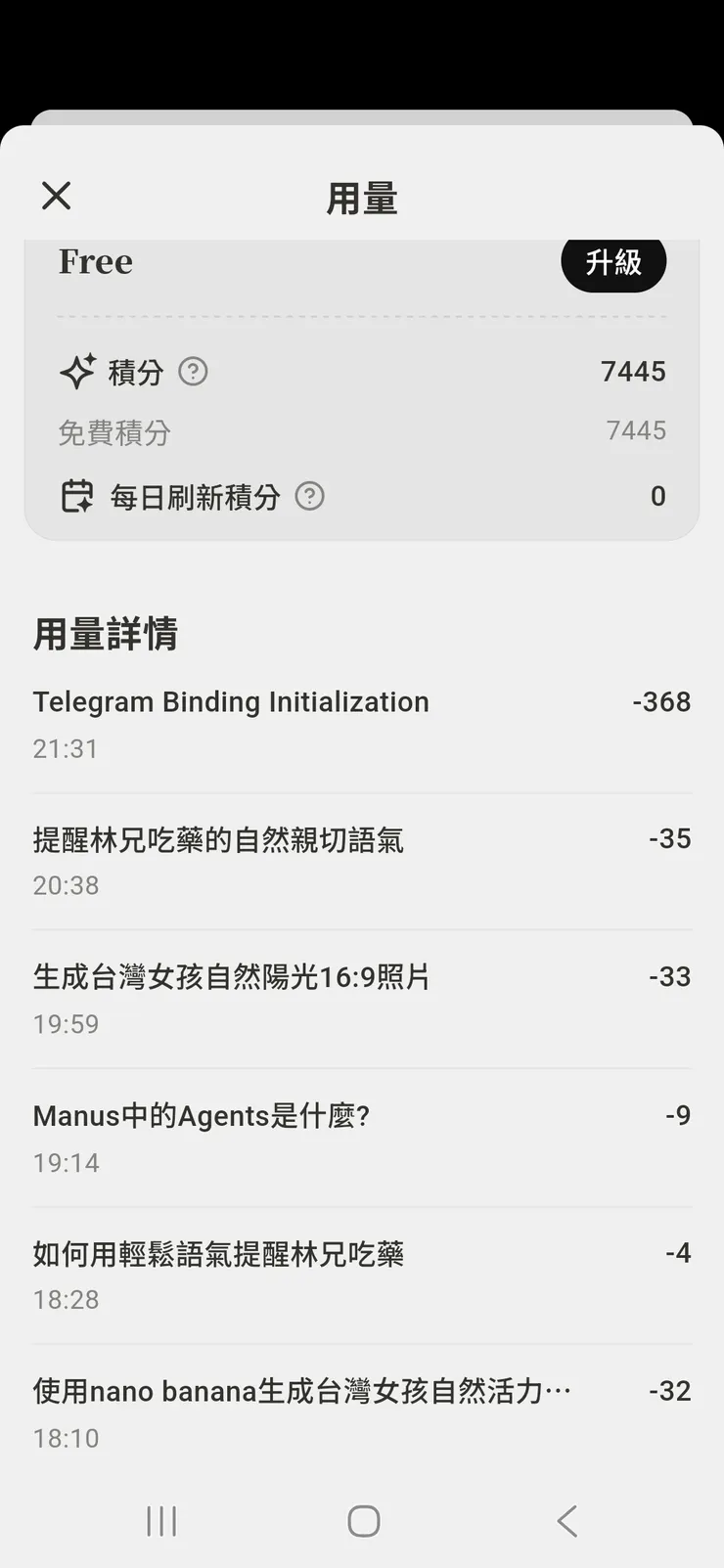Tap the back arrow in navigation bar
Viewport: 724px width, 1568px height.
coord(566,1520)
